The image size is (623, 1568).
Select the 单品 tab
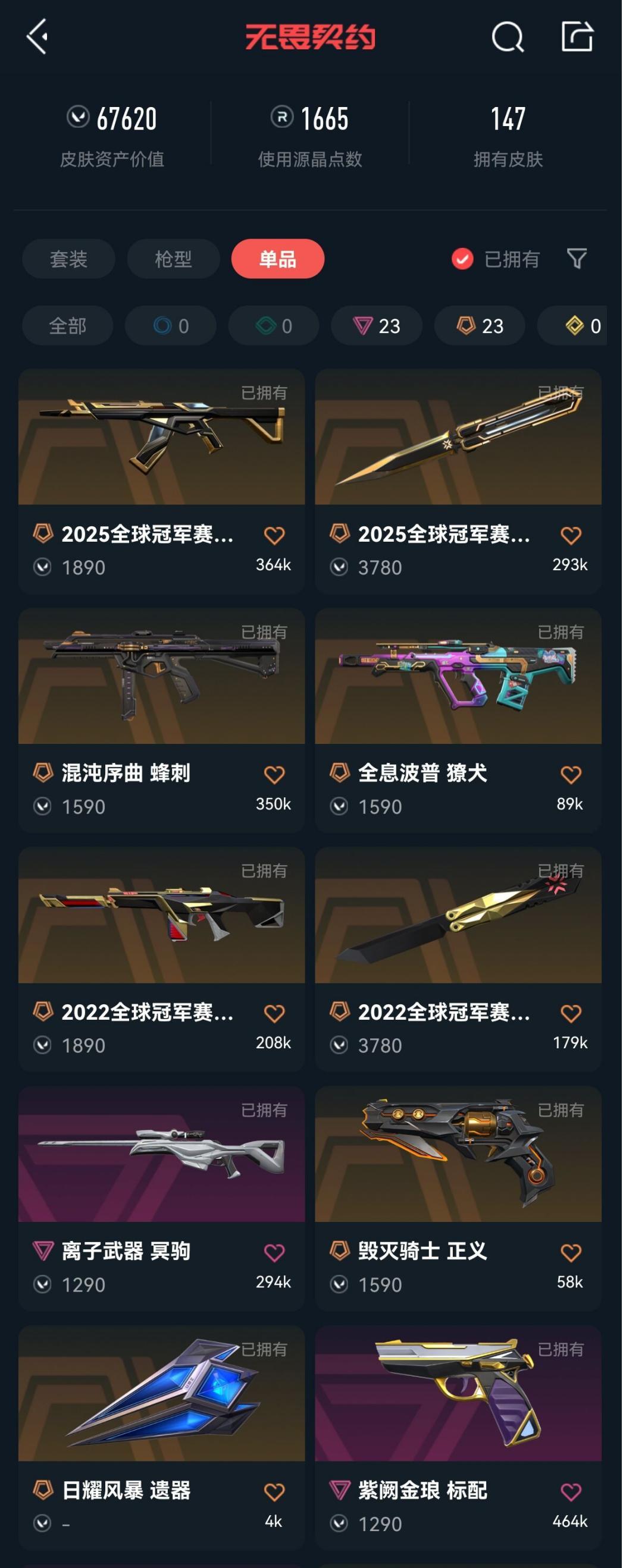tap(277, 259)
